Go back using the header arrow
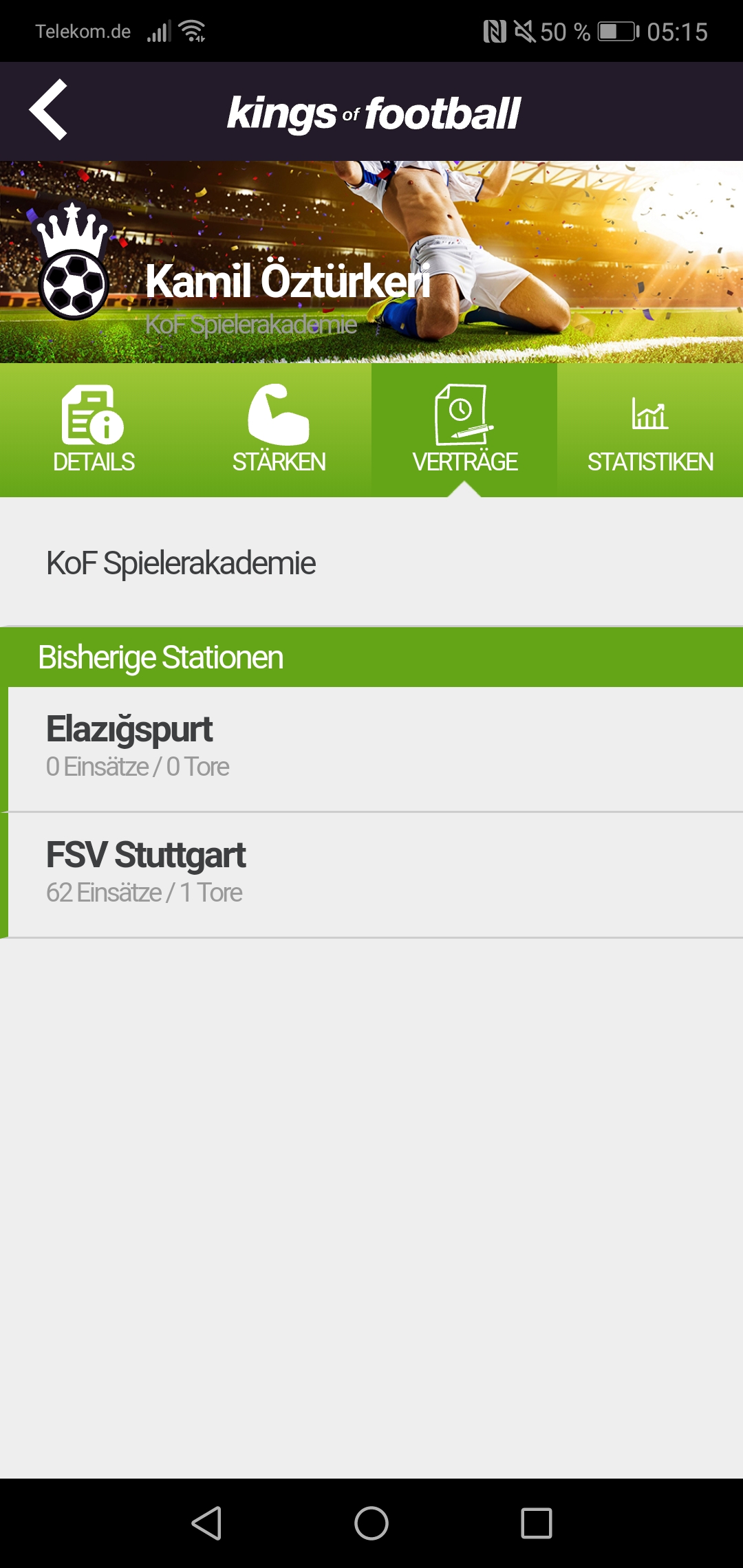 pos(48,110)
